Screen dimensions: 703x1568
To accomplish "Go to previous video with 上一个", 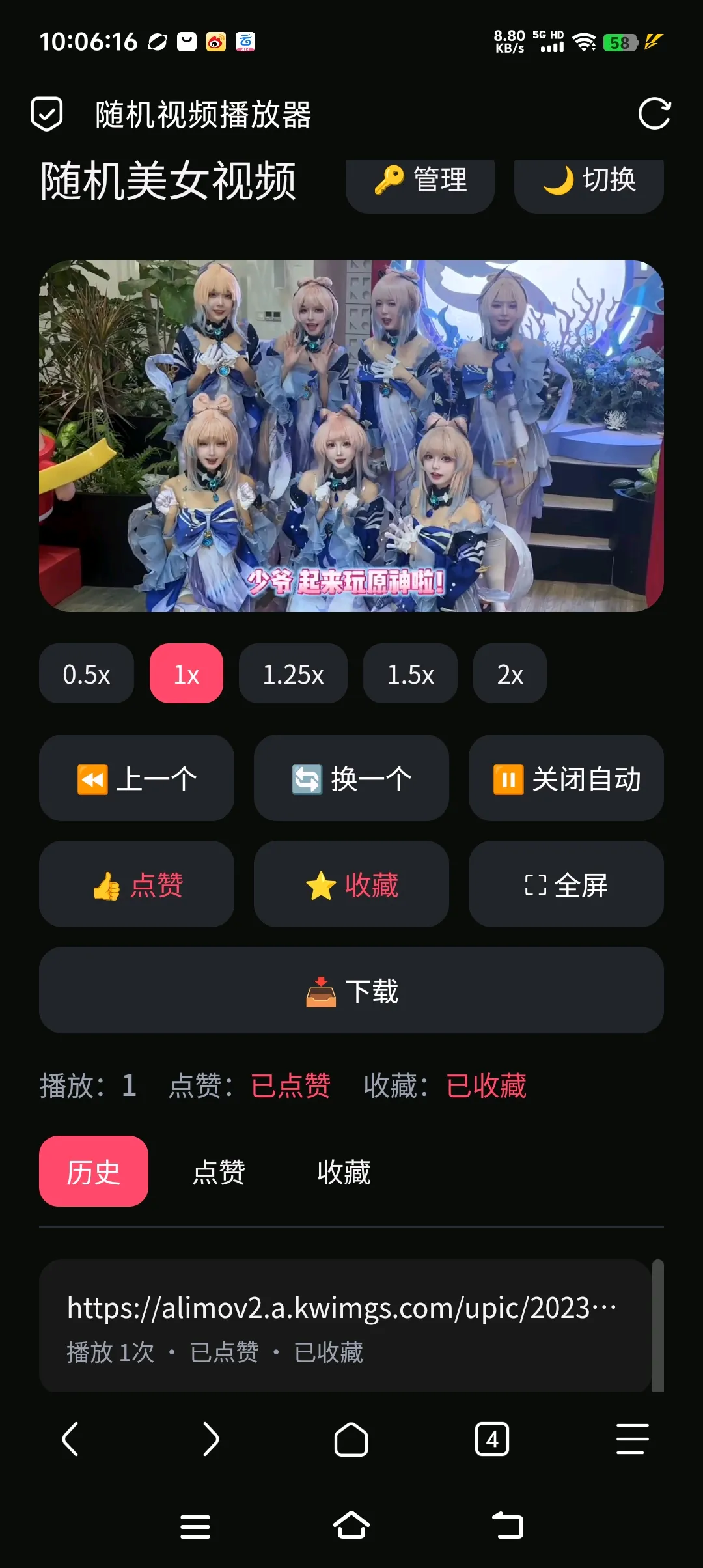I will (137, 778).
